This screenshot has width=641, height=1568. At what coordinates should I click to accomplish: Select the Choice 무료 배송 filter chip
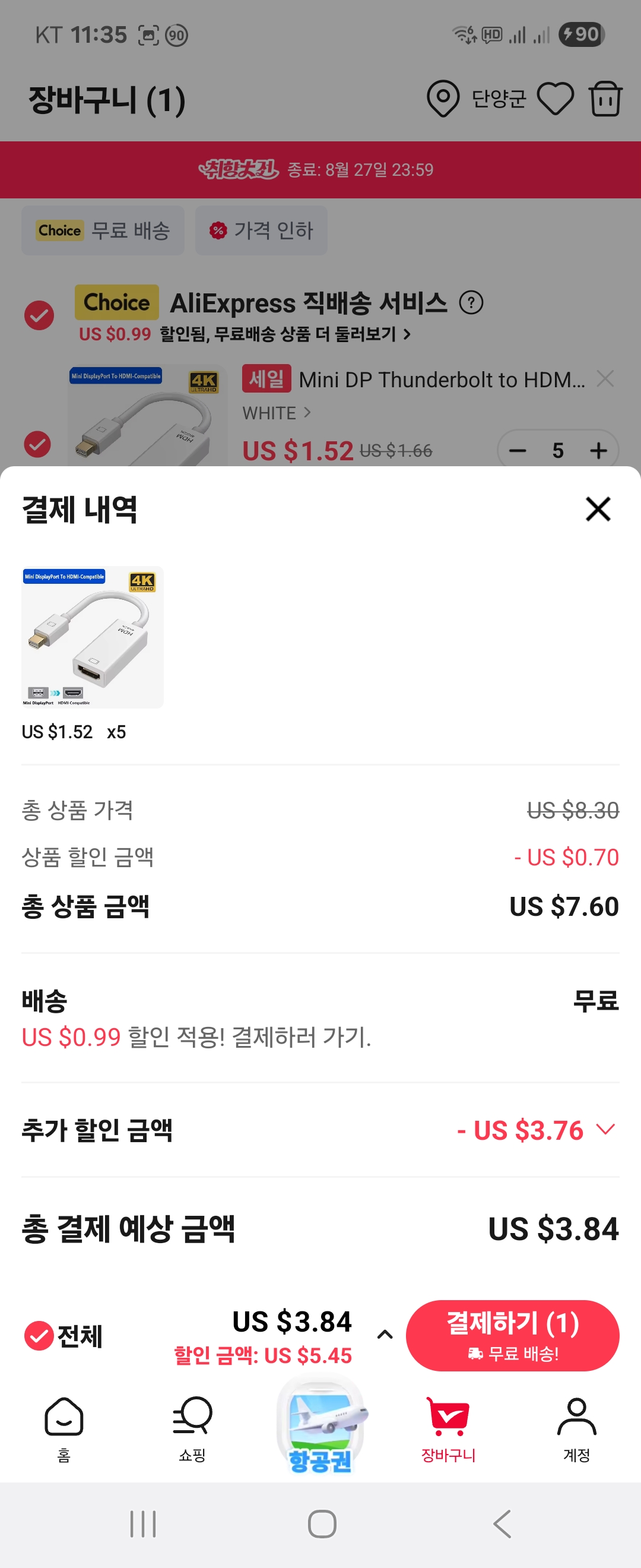click(103, 230)
